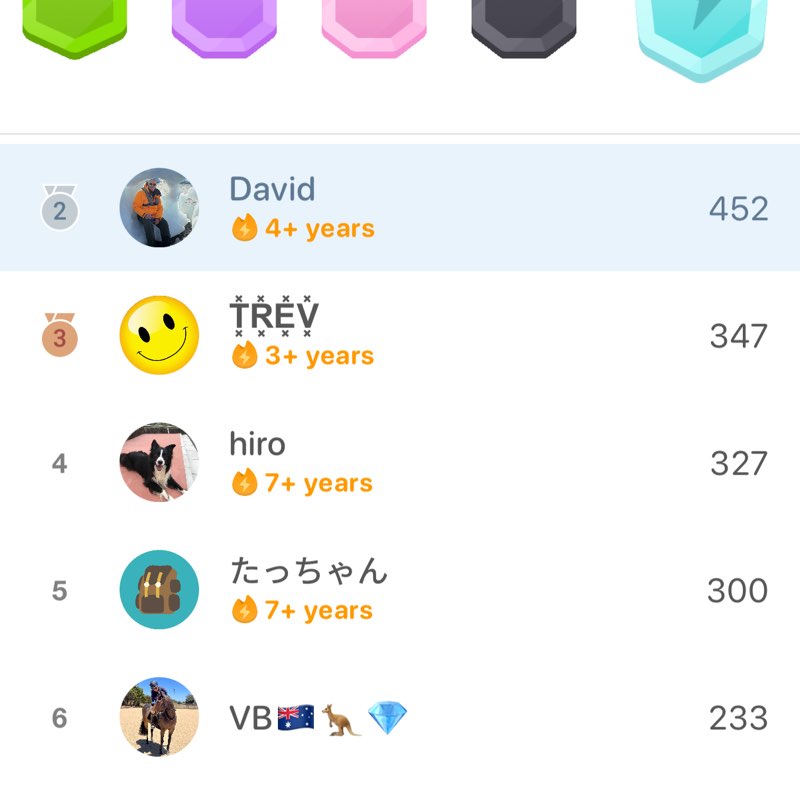Click the username たっちゃん
The height and width of the screenshot is (801, 800).
310,570
